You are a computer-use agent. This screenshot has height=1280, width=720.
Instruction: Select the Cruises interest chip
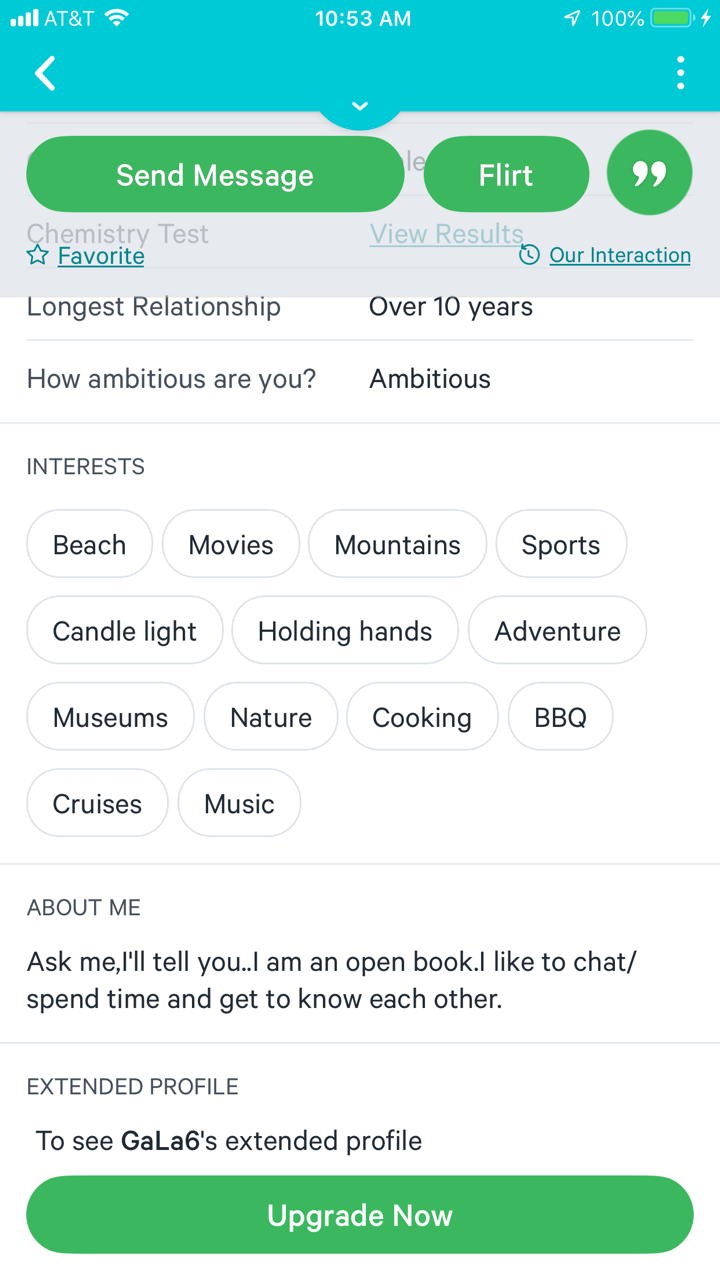tap(97, 803)
